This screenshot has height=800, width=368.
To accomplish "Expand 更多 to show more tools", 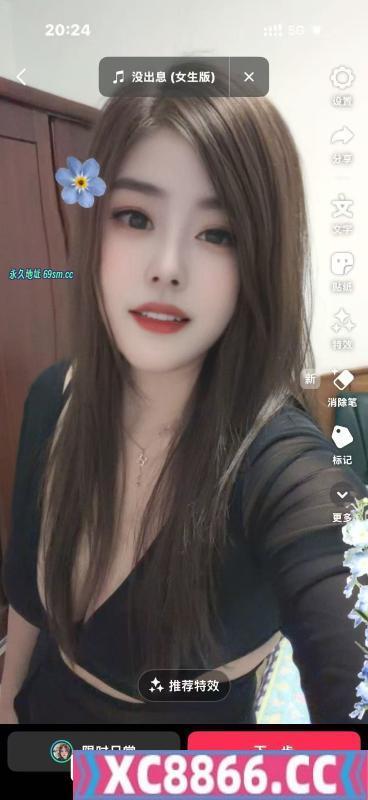I will [342, 503].
